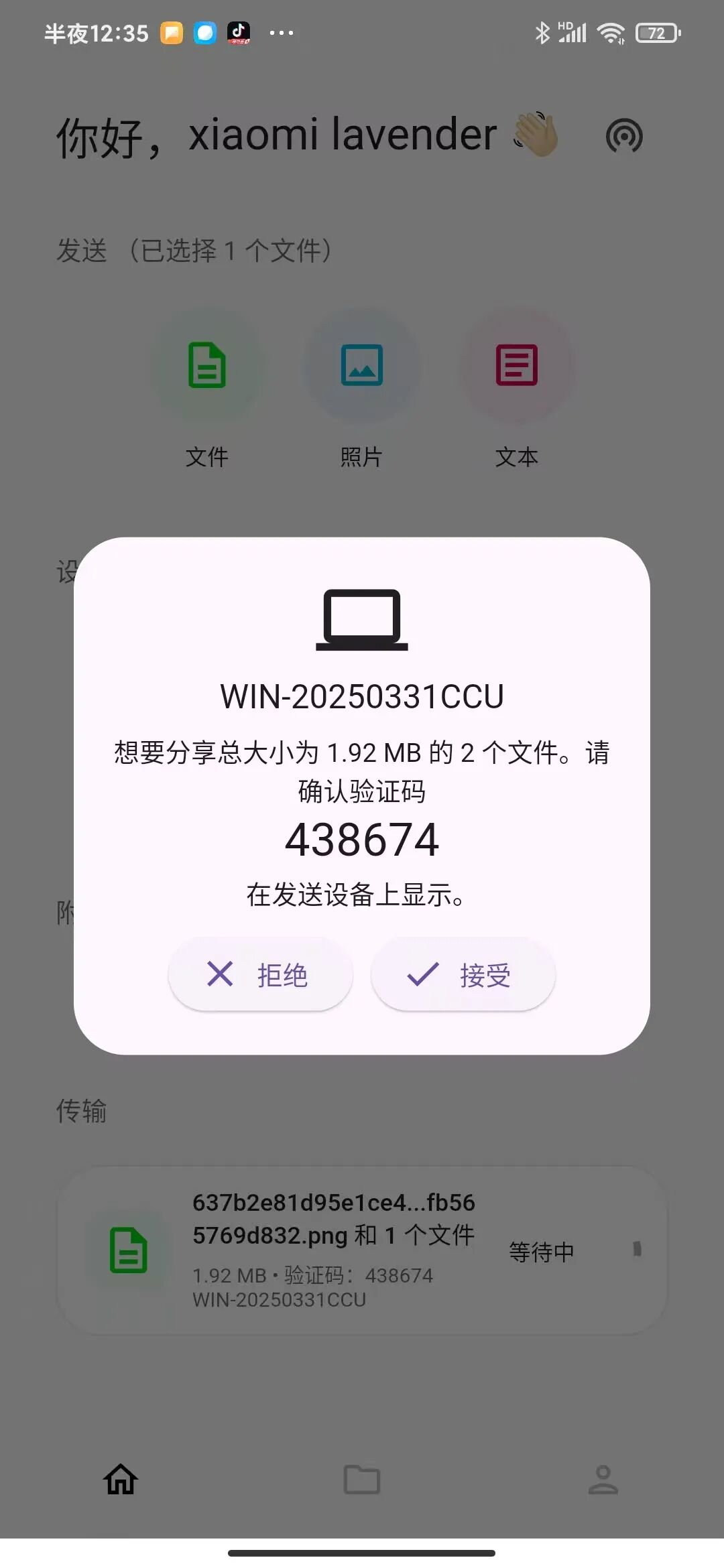Tap the Wi-Fi icon in status bar
The image size is (724, 1568).
[x=611, y=31]
